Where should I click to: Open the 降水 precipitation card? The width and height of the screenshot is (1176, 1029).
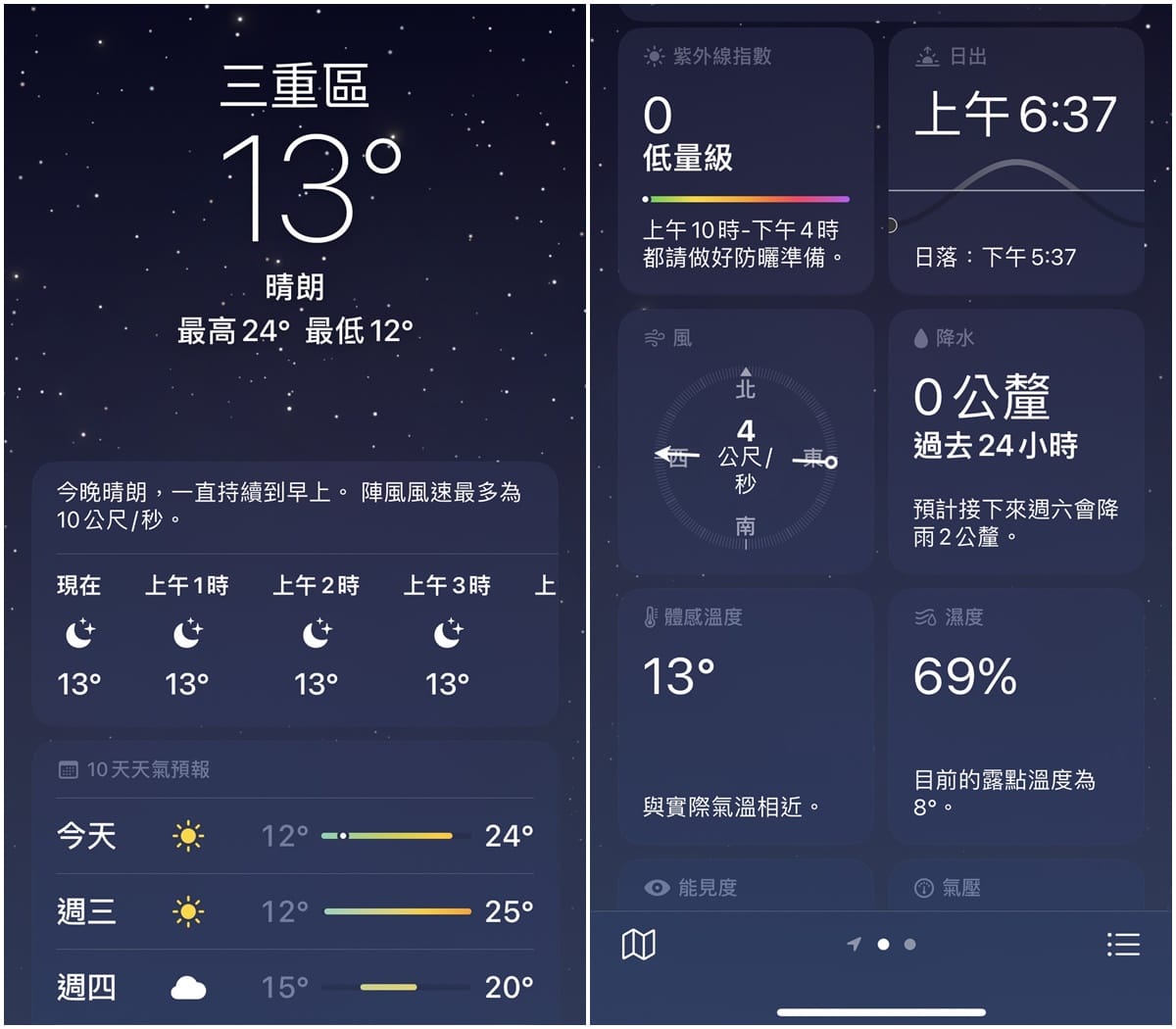[x=1016, y=442]
